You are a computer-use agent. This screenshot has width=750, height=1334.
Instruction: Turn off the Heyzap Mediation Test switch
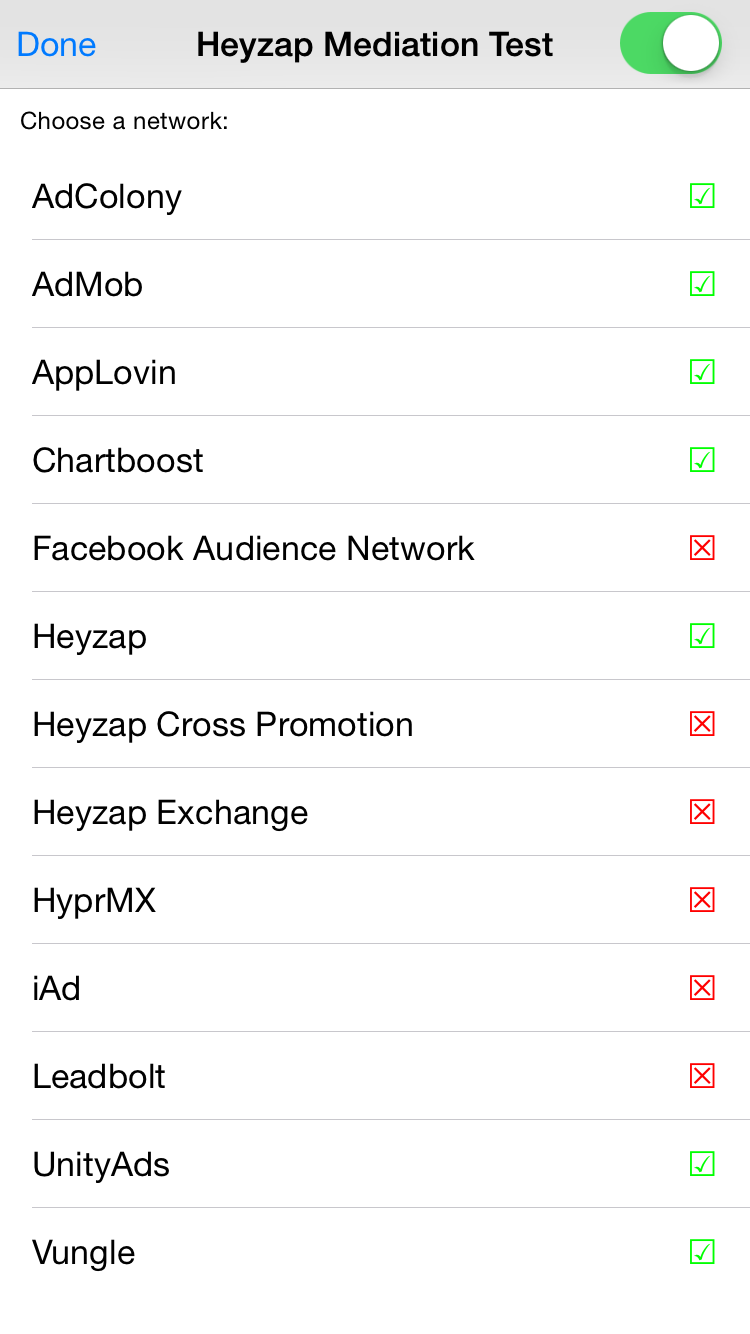point(670,44)
